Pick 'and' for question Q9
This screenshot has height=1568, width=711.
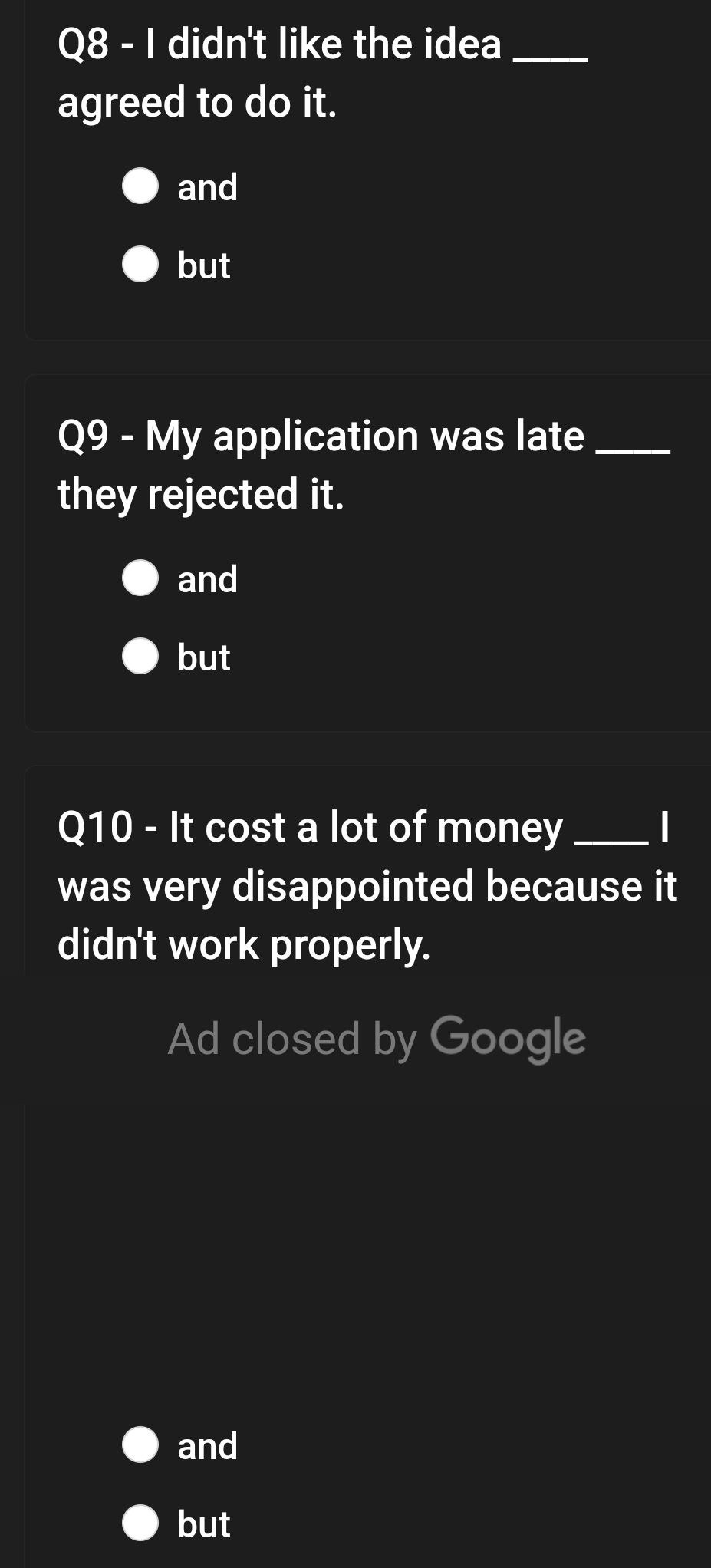(141, 578)
